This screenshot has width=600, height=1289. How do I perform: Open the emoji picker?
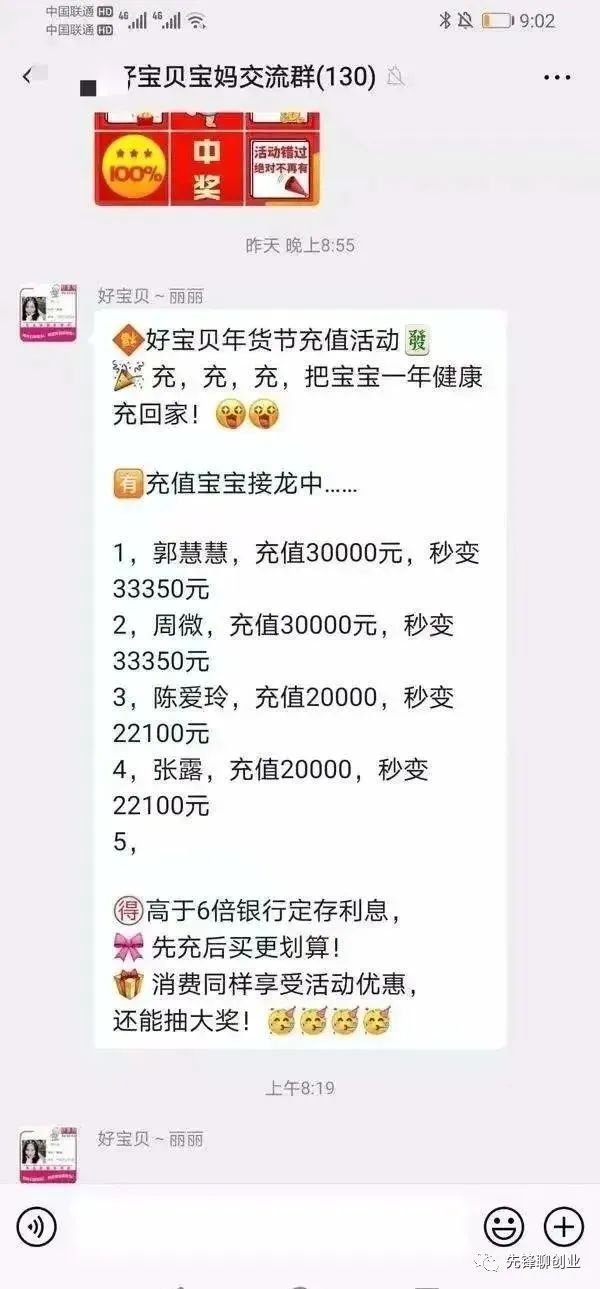click(x=504, y=1226)
